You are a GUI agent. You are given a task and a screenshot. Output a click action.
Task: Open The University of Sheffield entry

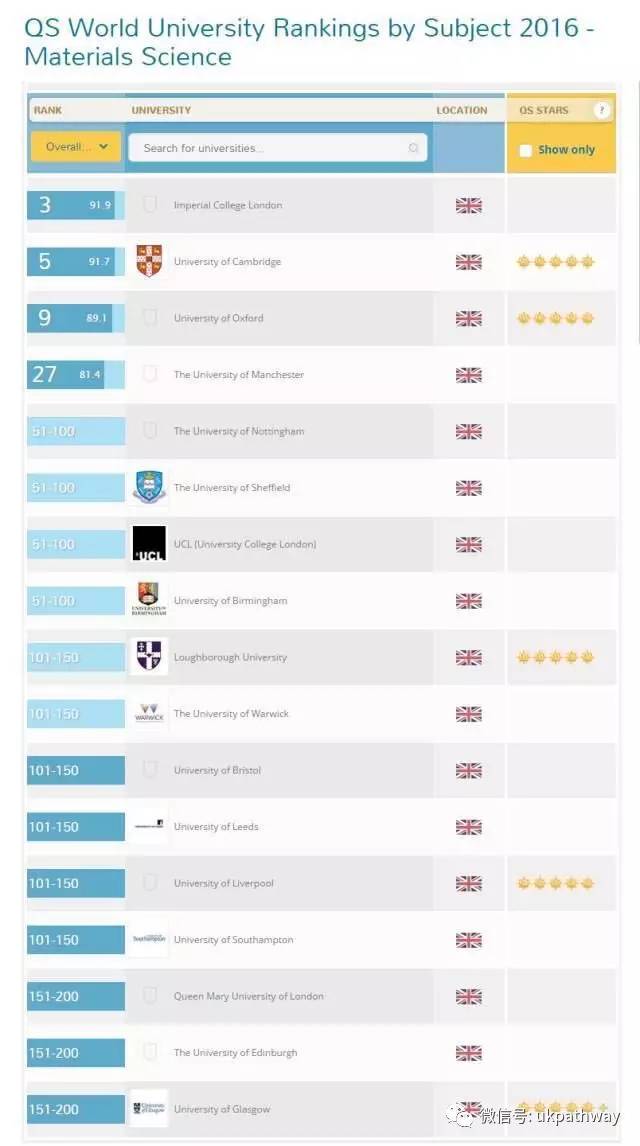pos(232,487)
